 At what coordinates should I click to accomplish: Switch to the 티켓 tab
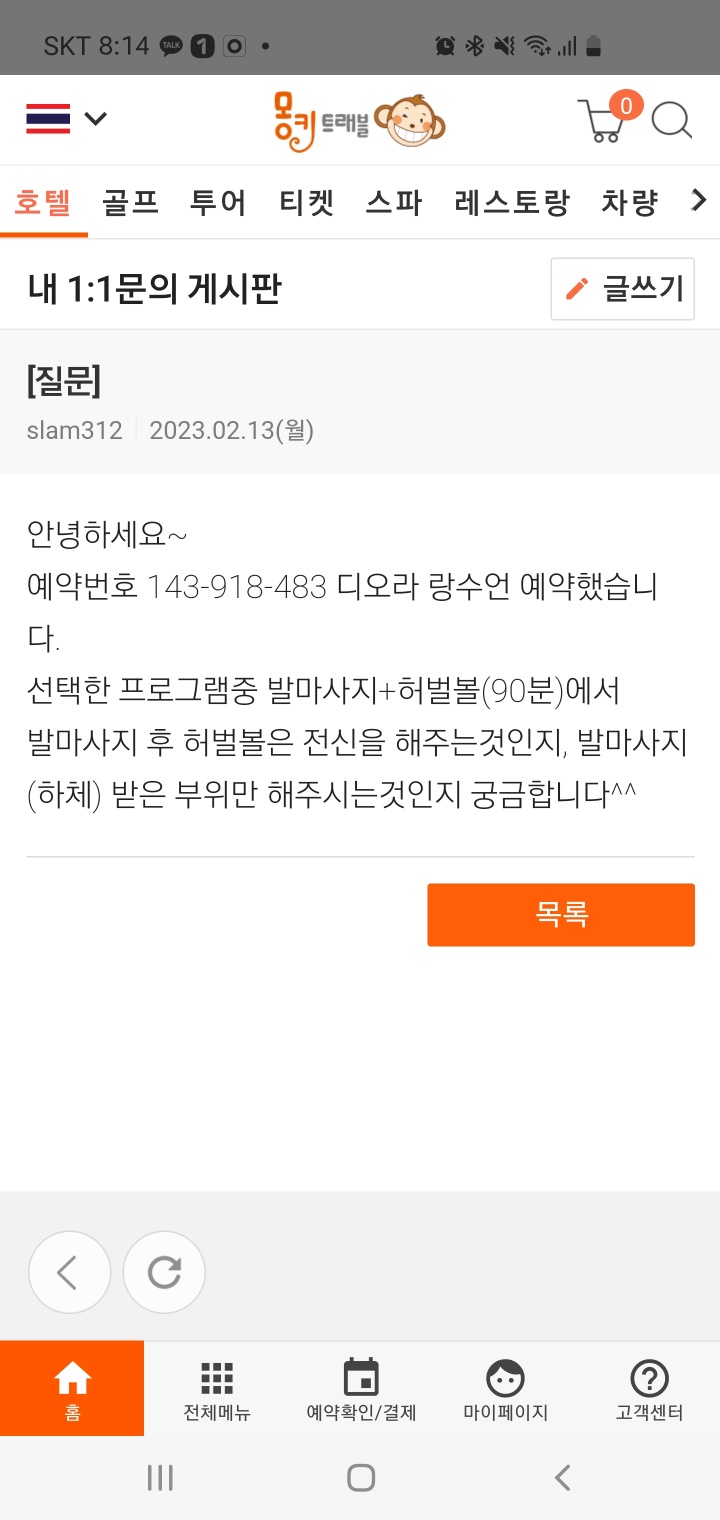click(x=306, y=203)
